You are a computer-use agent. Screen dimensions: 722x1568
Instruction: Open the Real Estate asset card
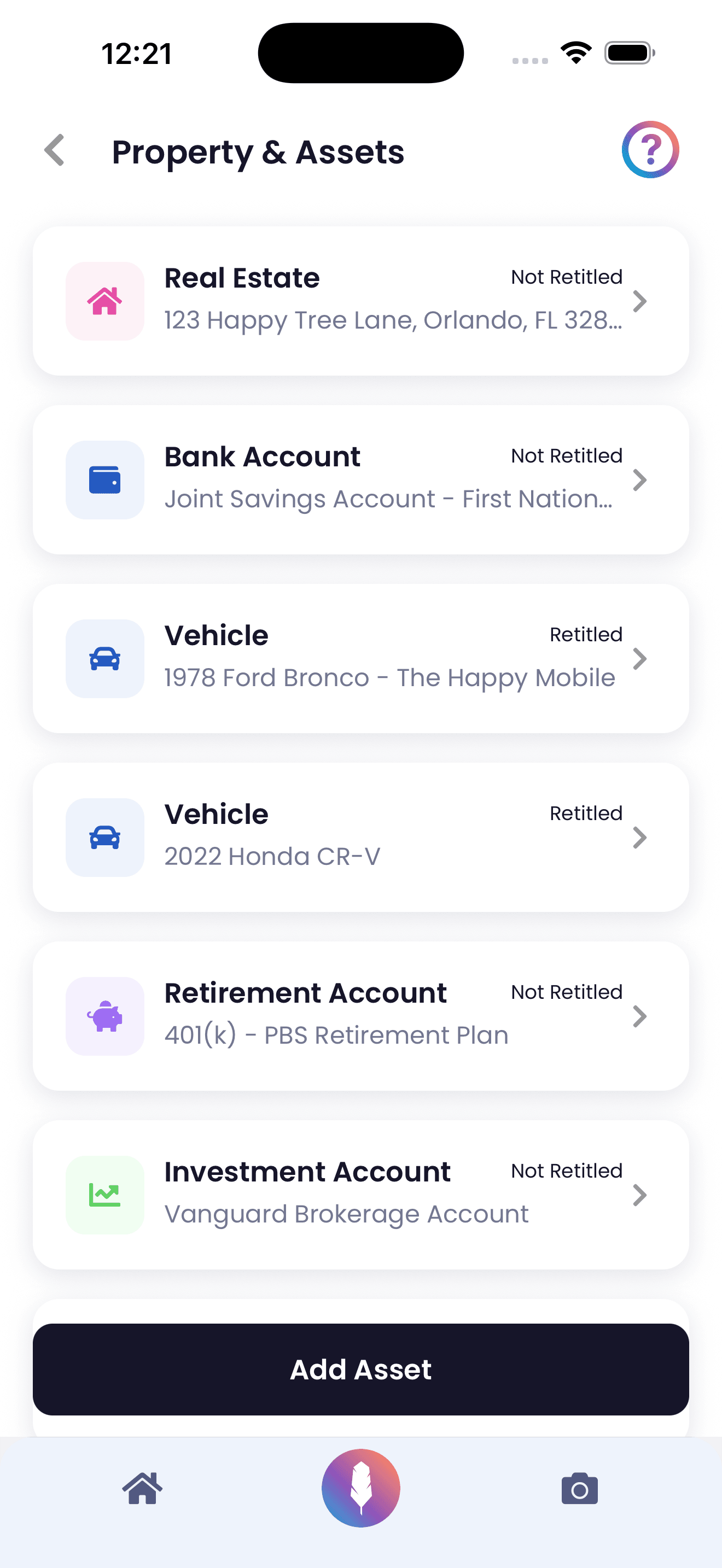360,301
